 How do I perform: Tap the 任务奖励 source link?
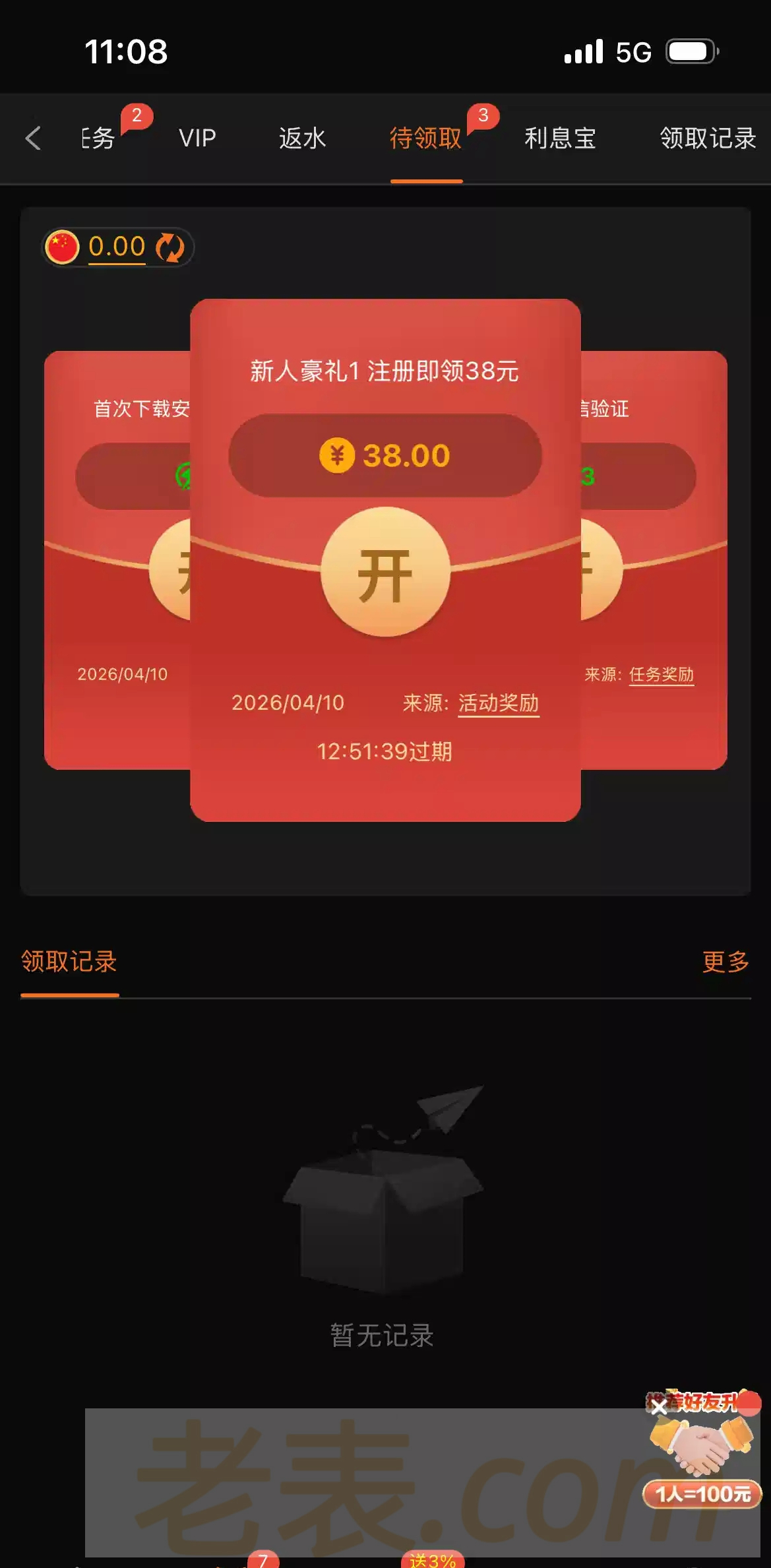tap(661, 674)
